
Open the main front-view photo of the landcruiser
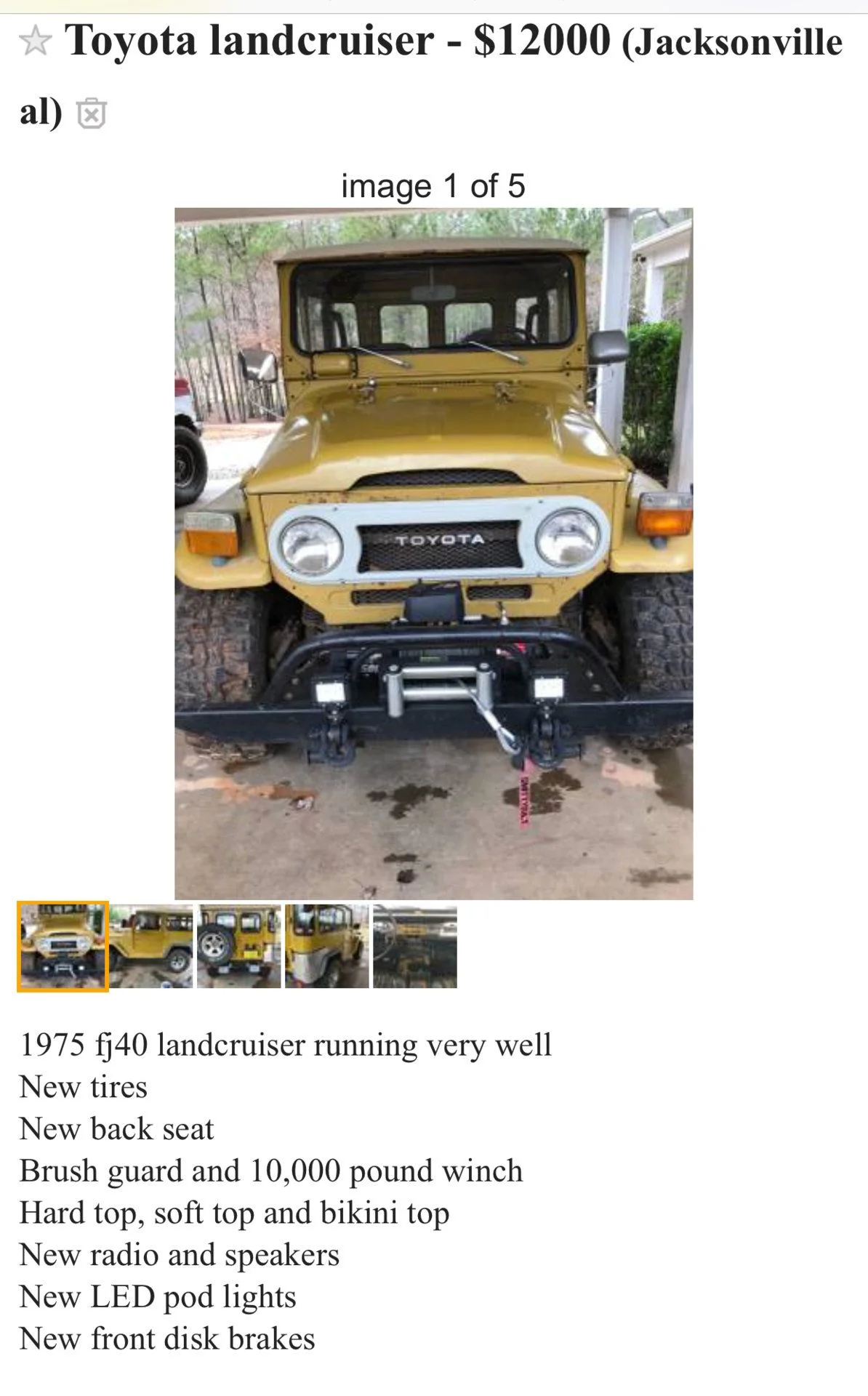[x=433, y=553]
